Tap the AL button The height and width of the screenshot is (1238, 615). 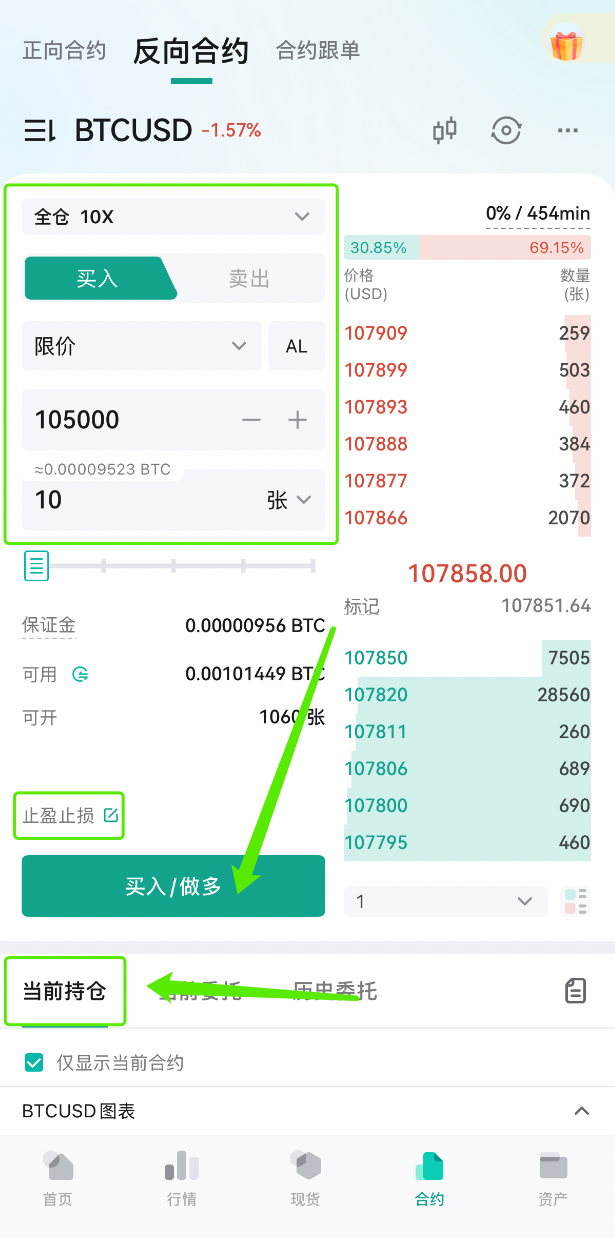[297, 346]
